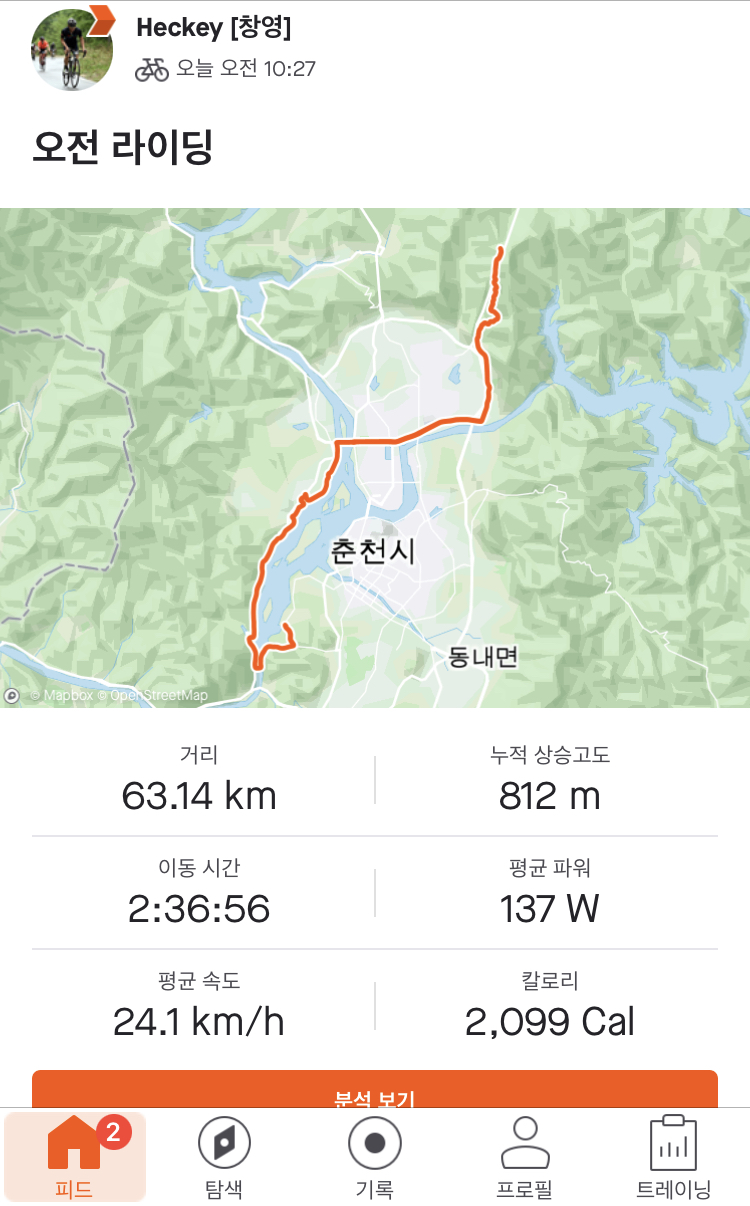Switch to the 피드 tab

[x=75, y=1157]
